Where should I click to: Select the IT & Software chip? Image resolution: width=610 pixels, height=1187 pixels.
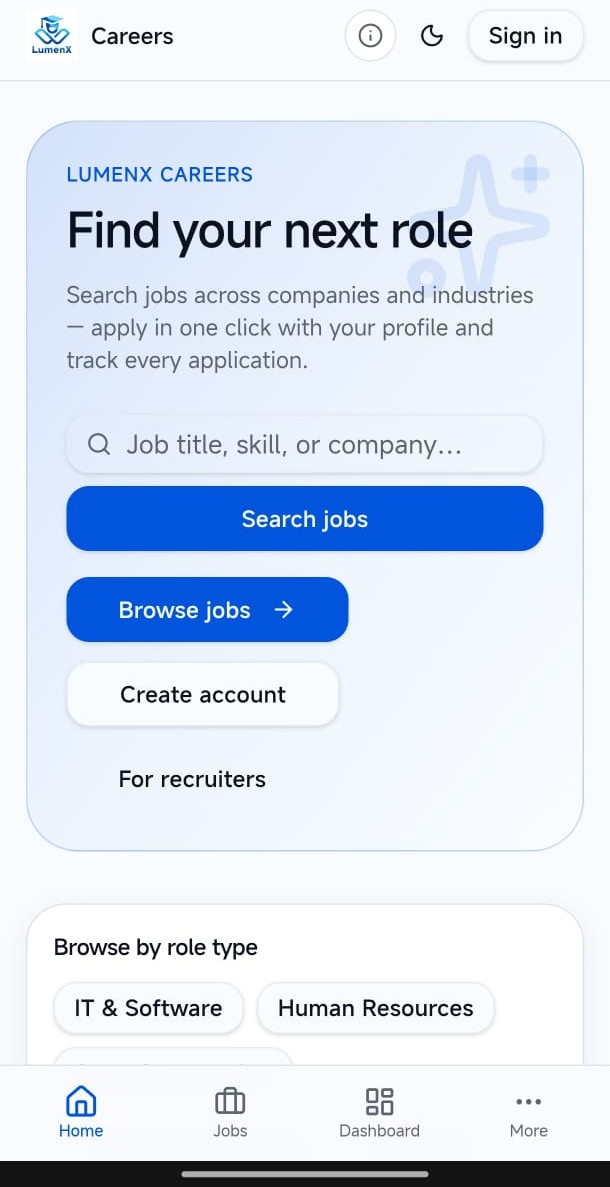pyautogui.click(x=148, y=1008)
